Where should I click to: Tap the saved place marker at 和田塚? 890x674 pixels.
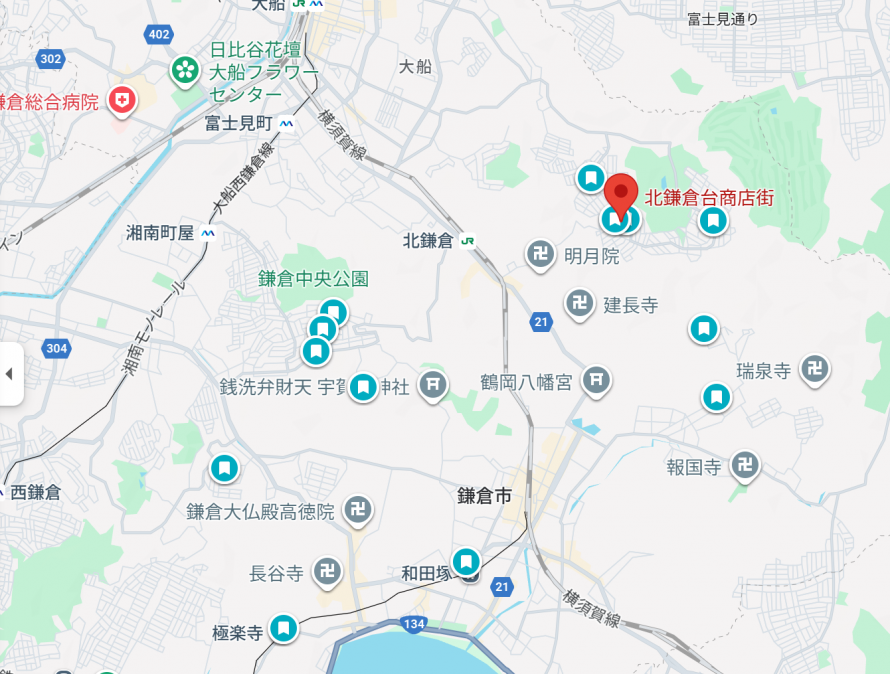(466, 562)
